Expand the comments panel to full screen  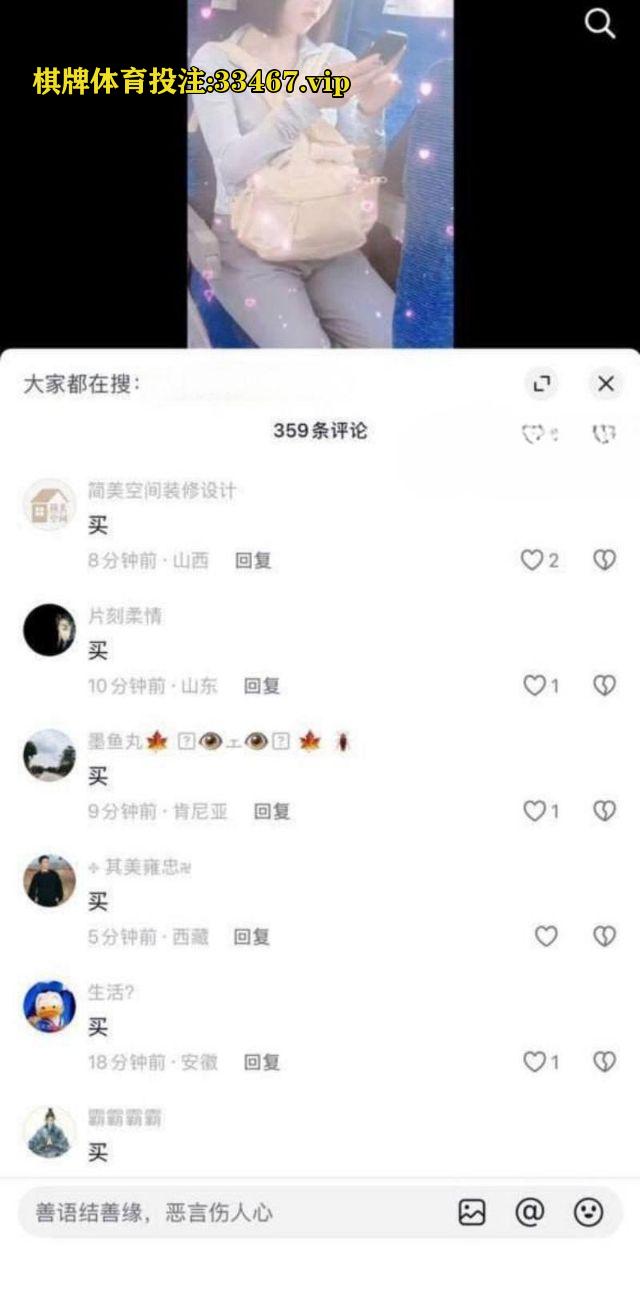click(541, 383)
